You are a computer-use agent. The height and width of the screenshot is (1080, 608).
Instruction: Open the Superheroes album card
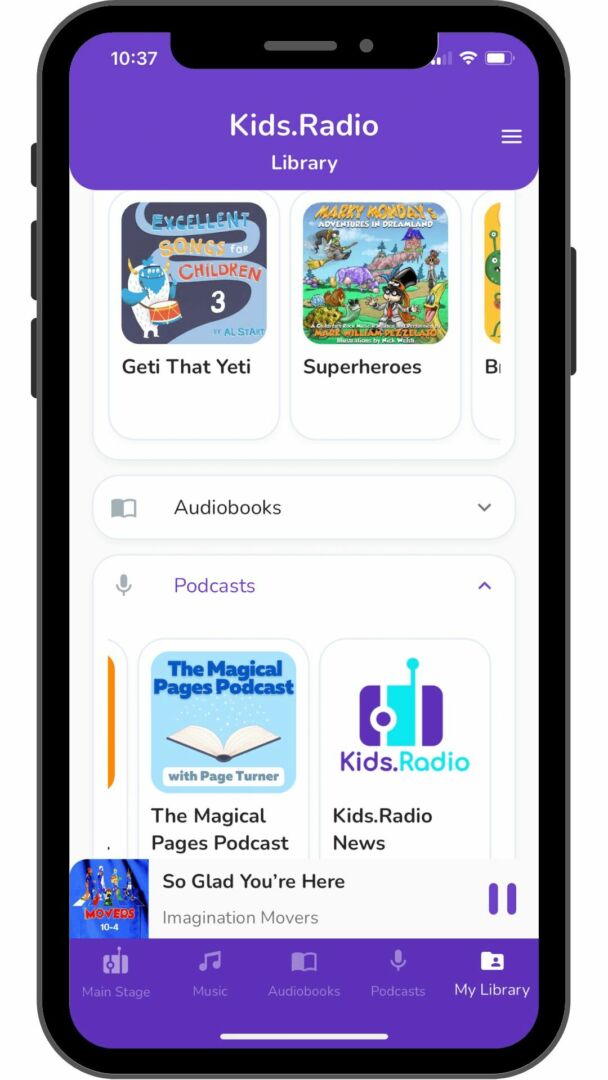(375, 290)
